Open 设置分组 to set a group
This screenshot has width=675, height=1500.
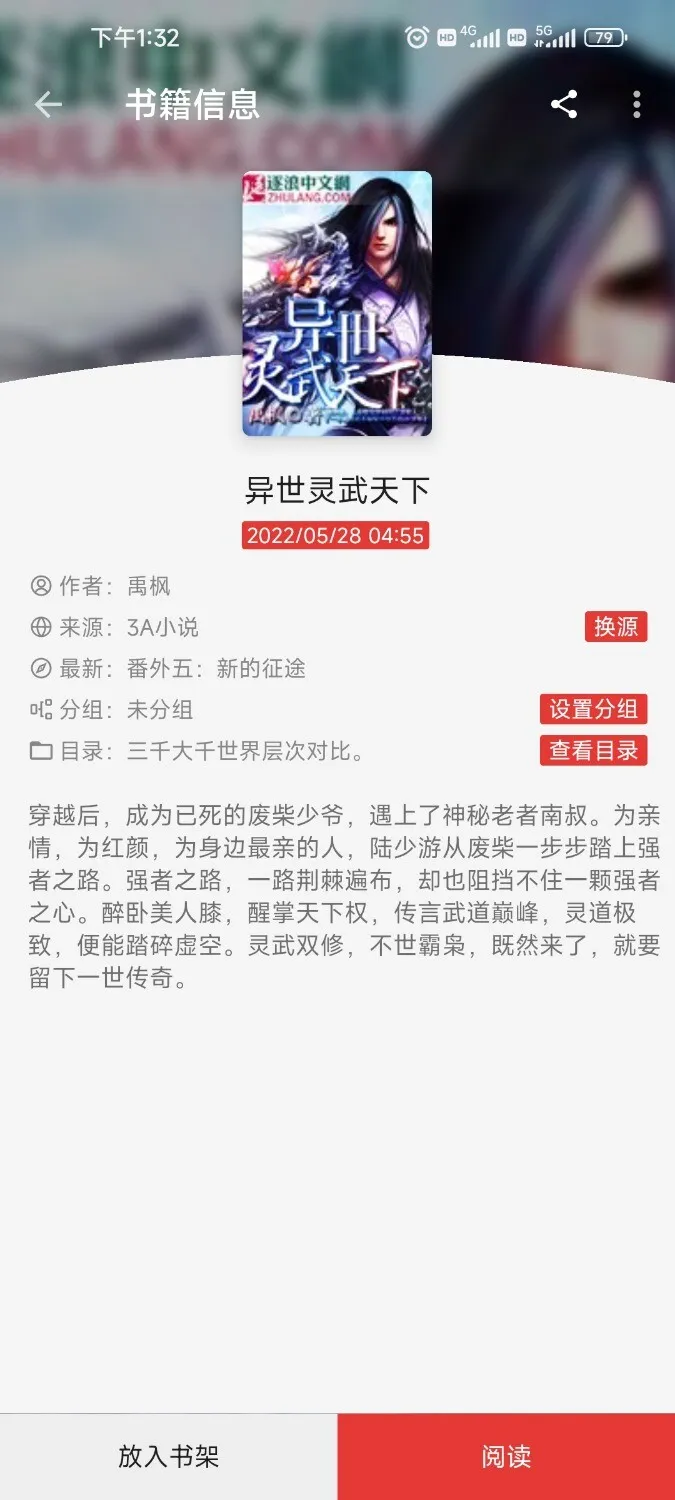pyautogui.click(x=593, y=709)
